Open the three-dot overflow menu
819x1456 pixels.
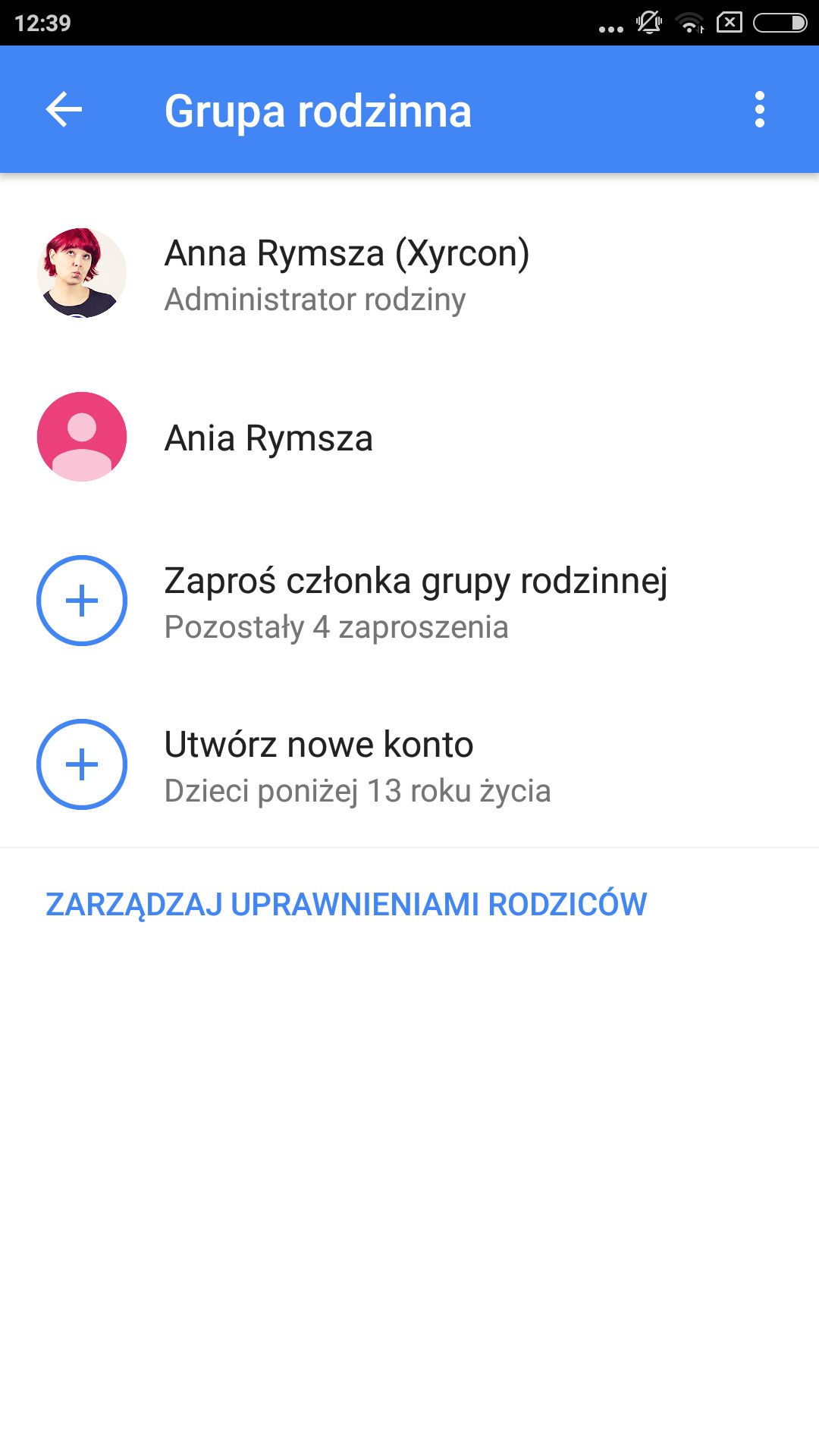click(x=759, y=110)
